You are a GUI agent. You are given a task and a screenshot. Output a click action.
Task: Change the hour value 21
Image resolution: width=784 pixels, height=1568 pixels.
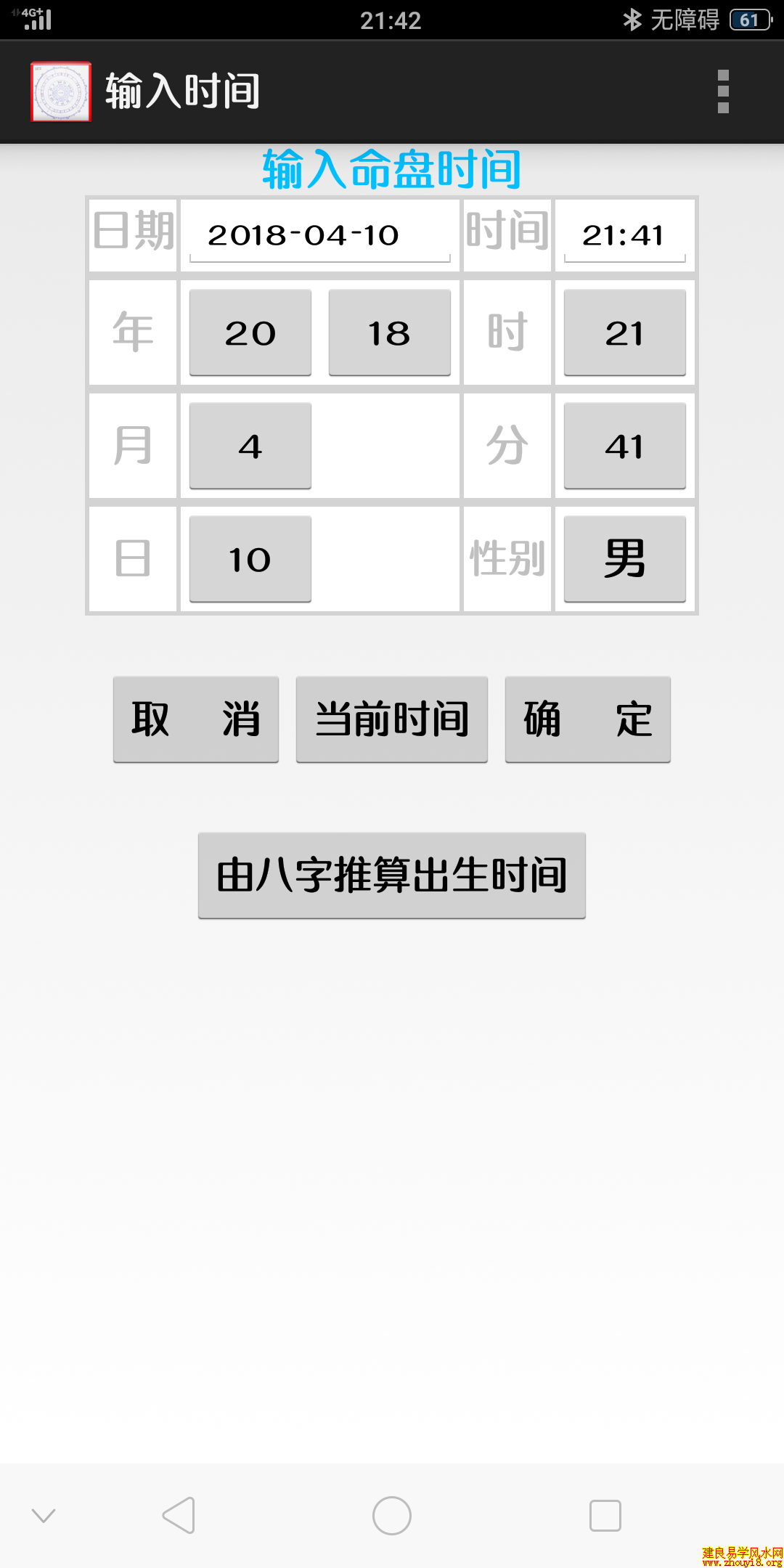pos(624,332)
